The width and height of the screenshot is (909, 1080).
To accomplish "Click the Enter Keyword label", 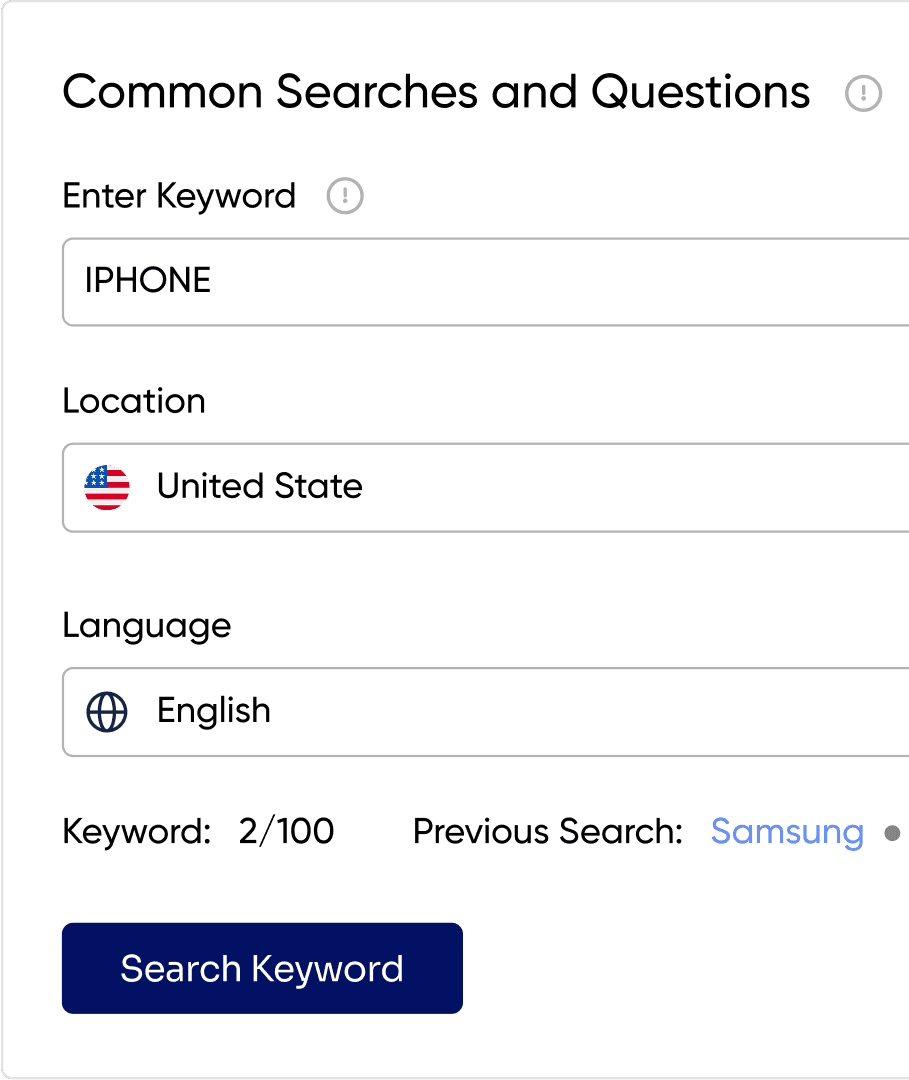I will coord(179,196).
